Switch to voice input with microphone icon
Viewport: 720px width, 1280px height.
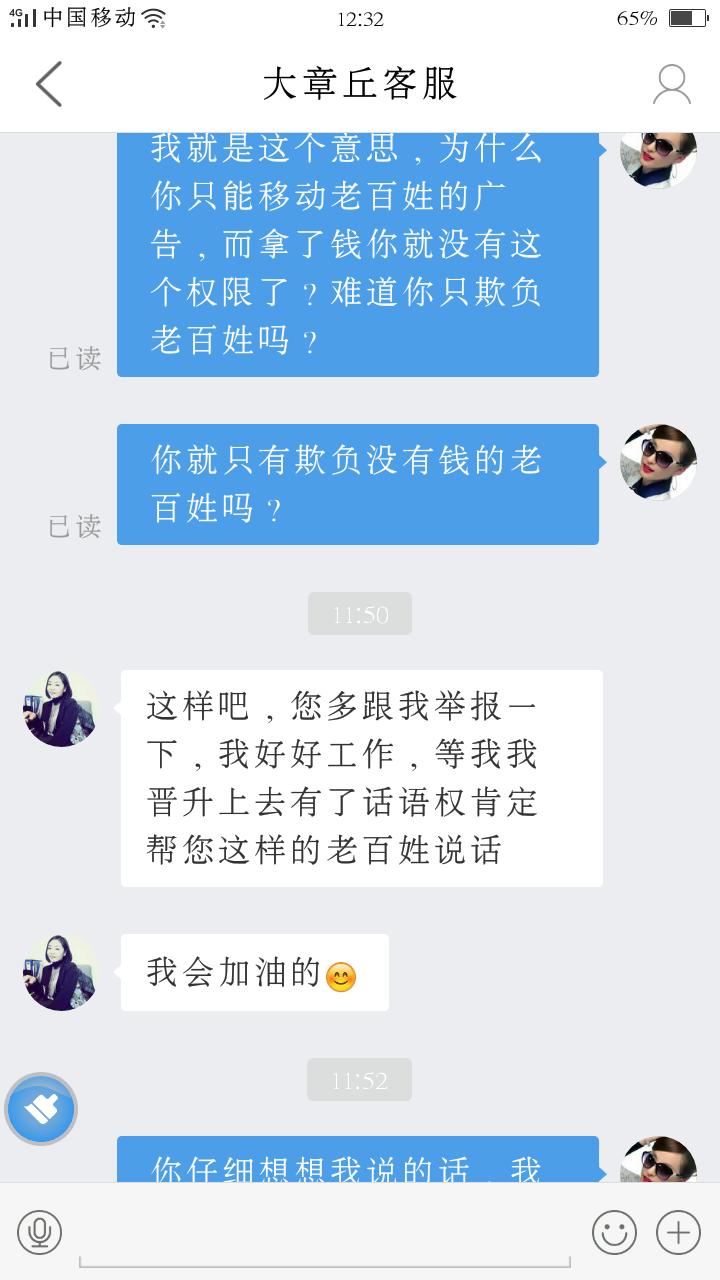[x=40, y=1232]
